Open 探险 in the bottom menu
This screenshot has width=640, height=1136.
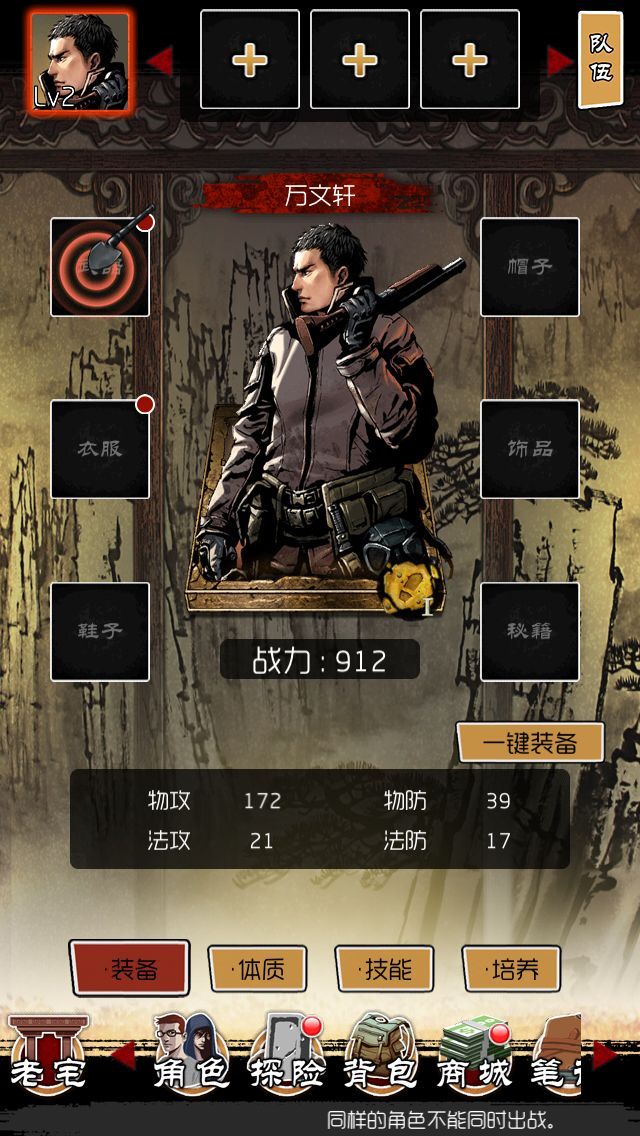coord(288,1055)
